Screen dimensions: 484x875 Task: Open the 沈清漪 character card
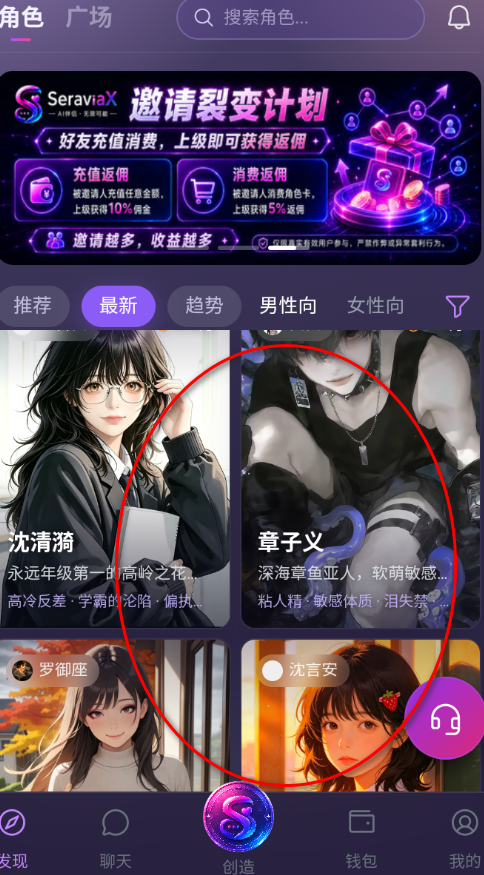coord(115,478)
